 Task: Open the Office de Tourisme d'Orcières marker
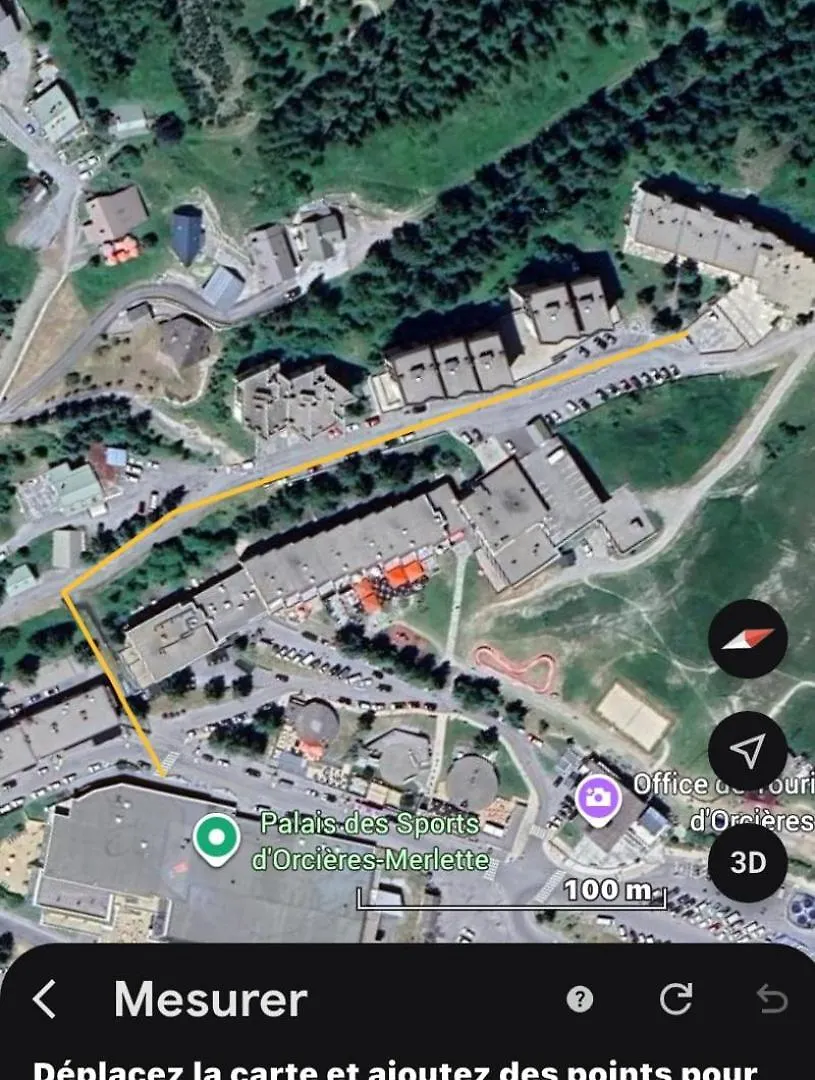(x=599, y=796)
